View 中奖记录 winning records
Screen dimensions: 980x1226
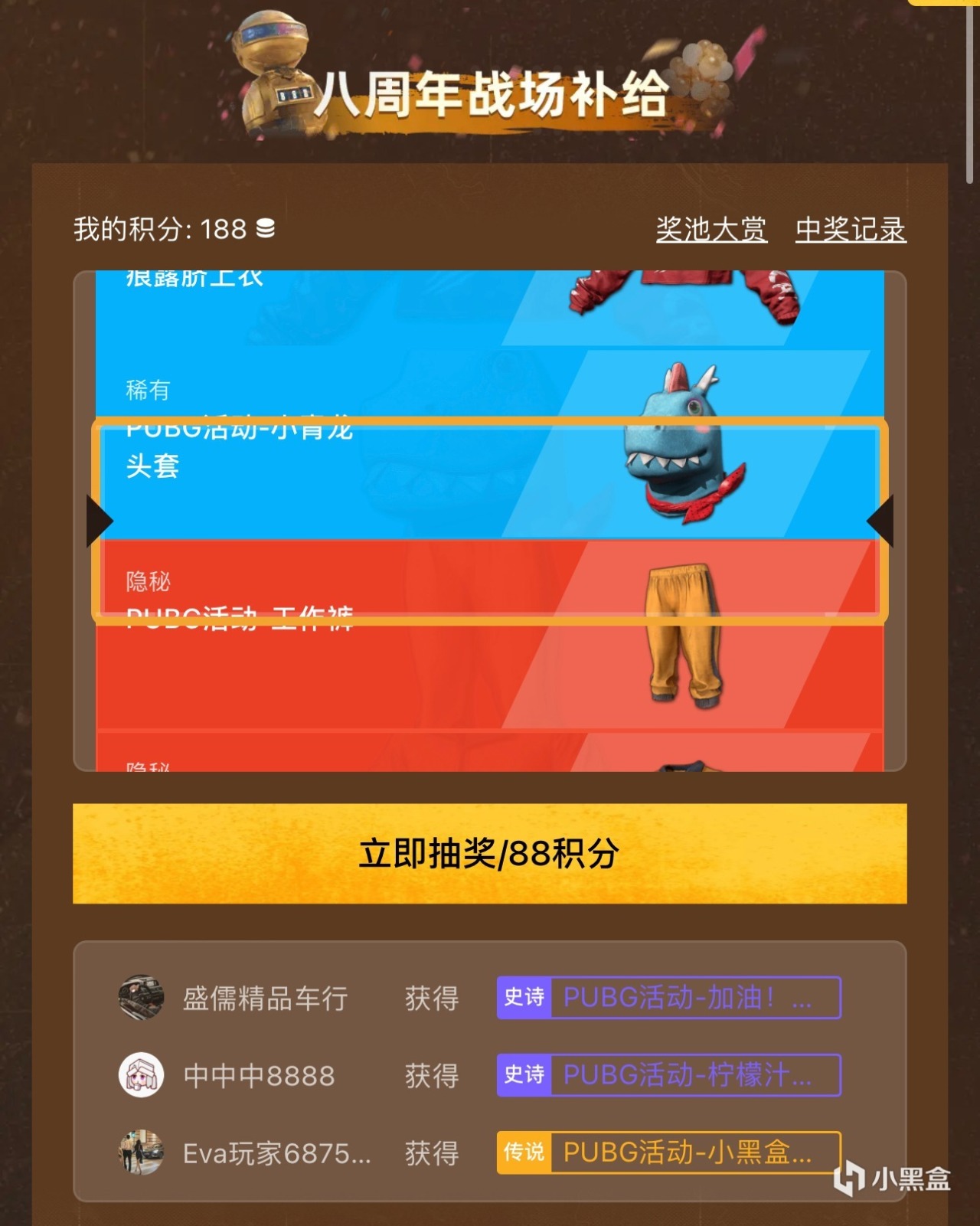tap(850, 229)
